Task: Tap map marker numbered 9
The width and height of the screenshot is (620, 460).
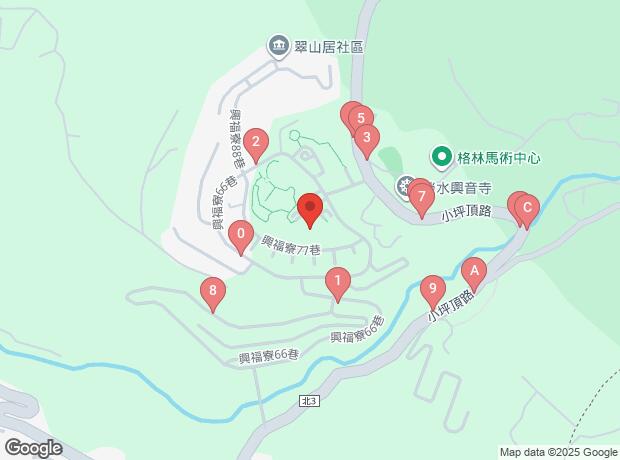Action: pyautogui.click(x=432, y=290)
